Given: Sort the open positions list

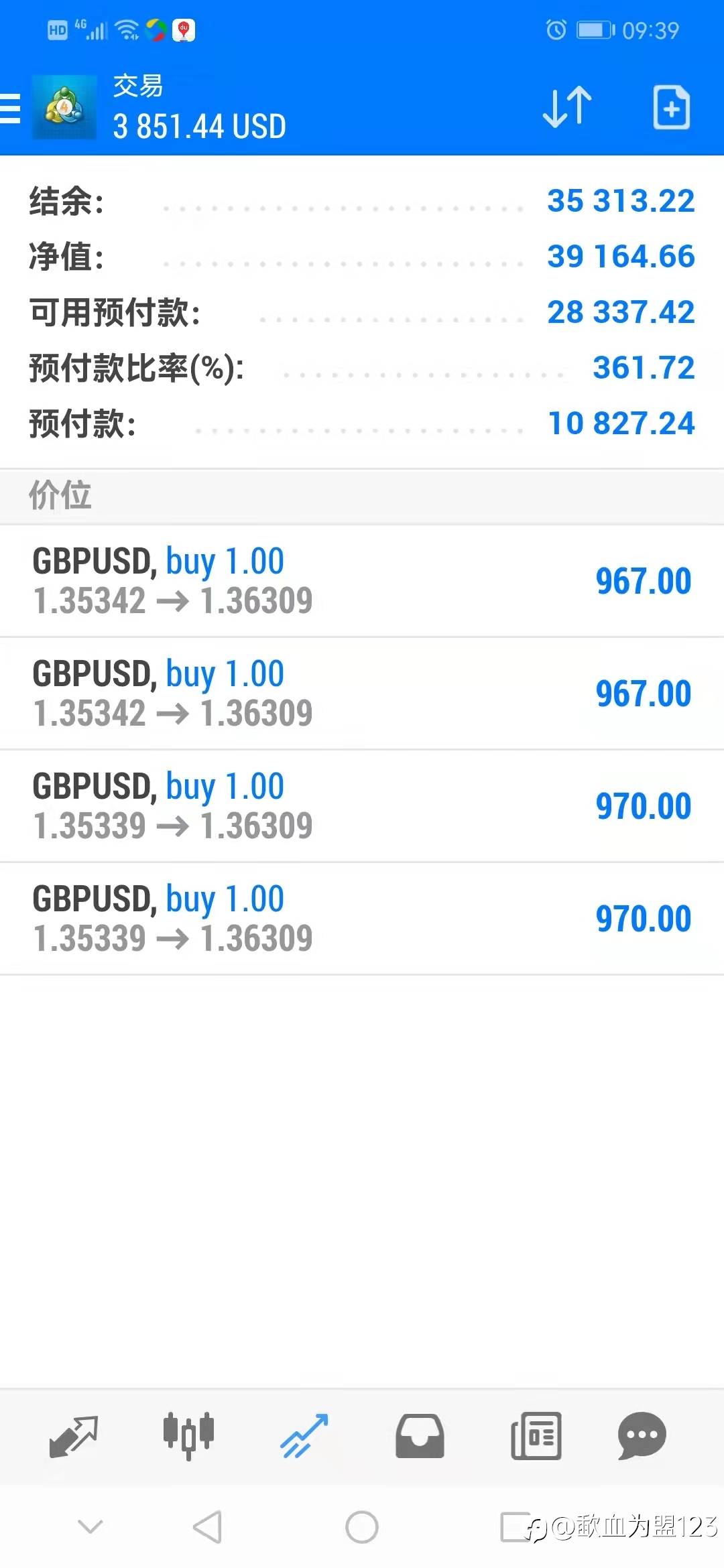Looking at the screenshot, I should click(567, 107).
